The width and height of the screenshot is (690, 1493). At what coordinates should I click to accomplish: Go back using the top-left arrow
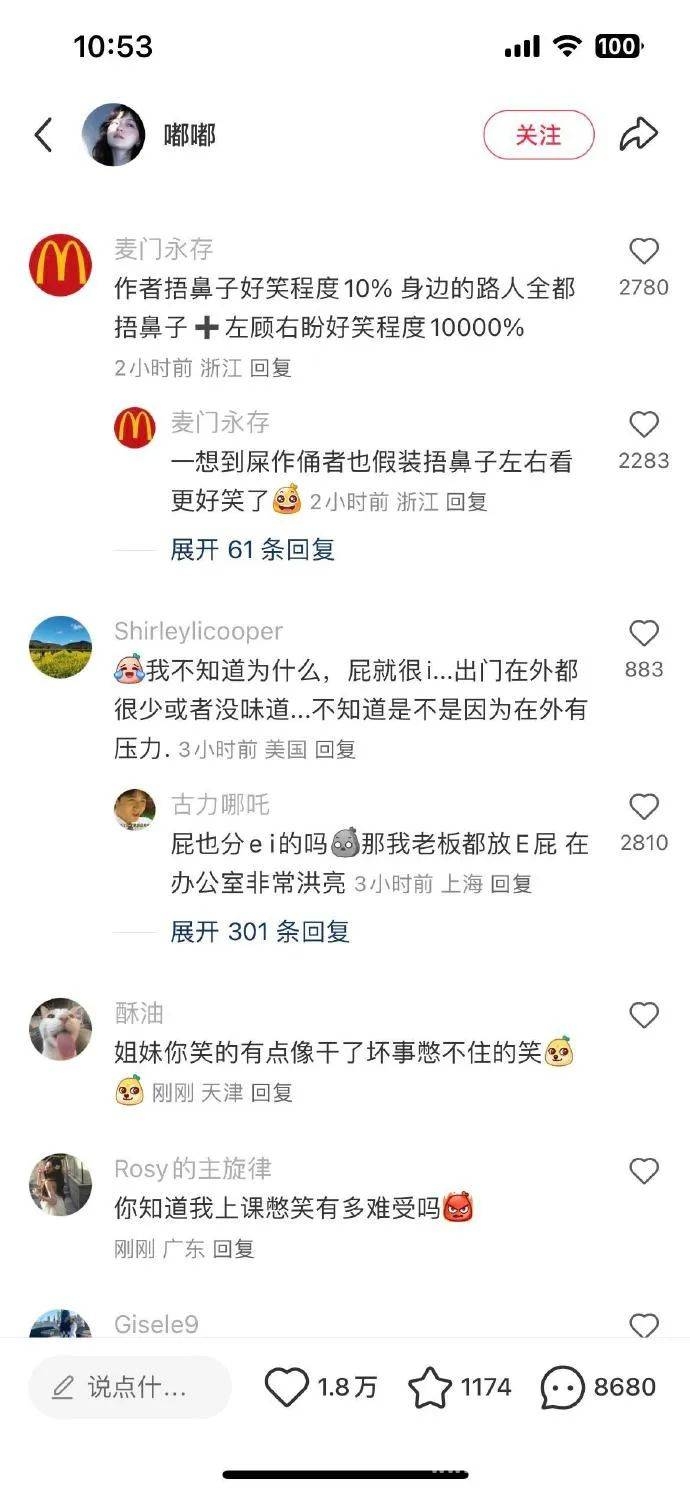point(43,135)
